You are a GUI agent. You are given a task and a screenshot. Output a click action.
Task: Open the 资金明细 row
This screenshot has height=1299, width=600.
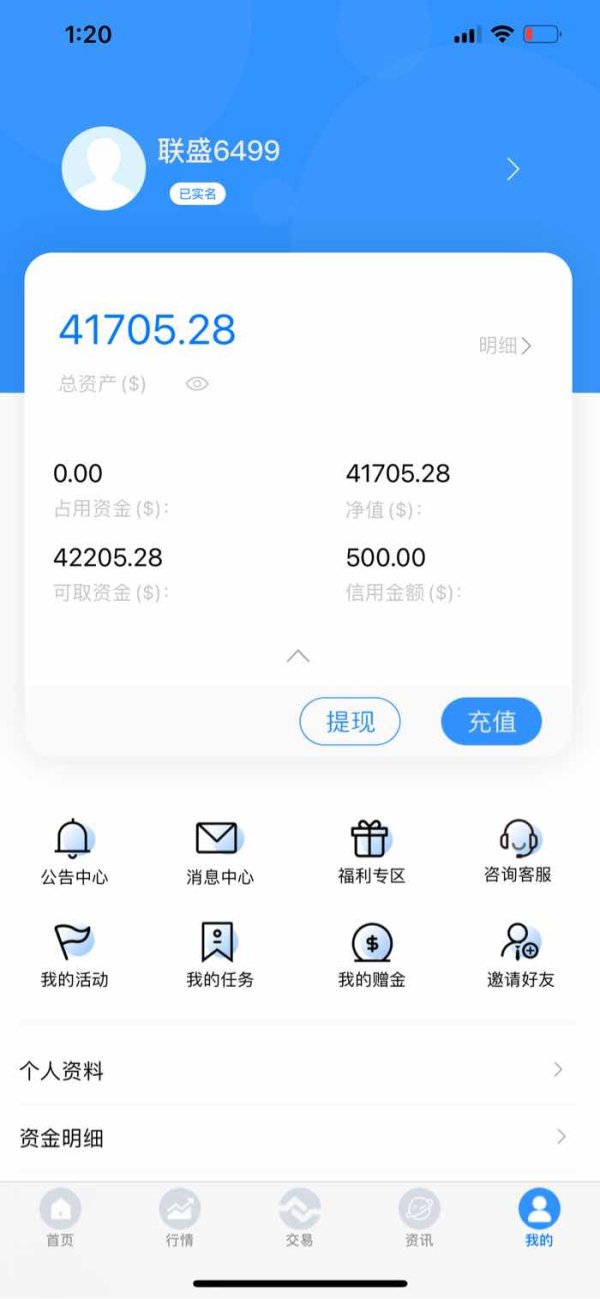coord(297,1137)
